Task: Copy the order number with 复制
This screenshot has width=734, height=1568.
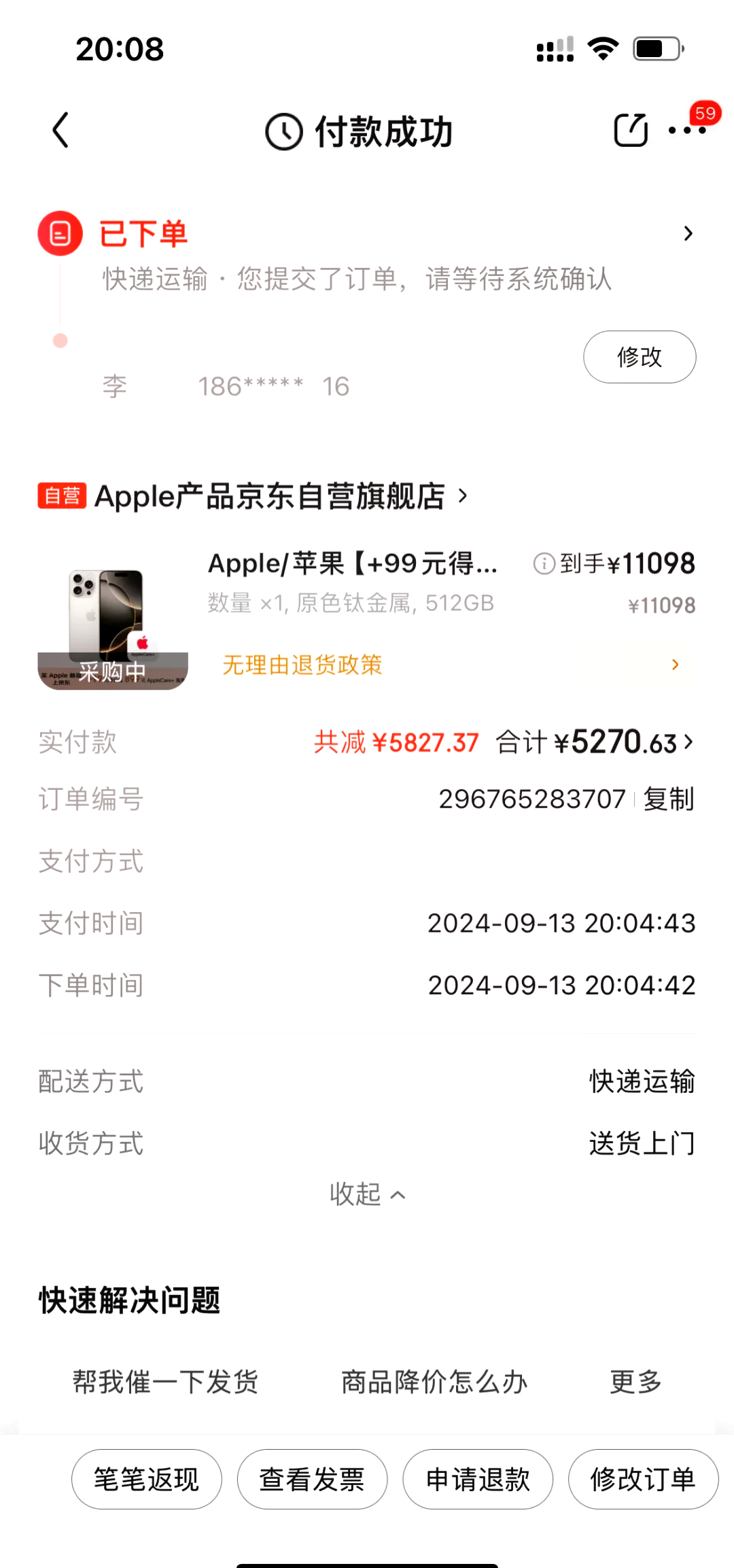Action: (667, 800)
